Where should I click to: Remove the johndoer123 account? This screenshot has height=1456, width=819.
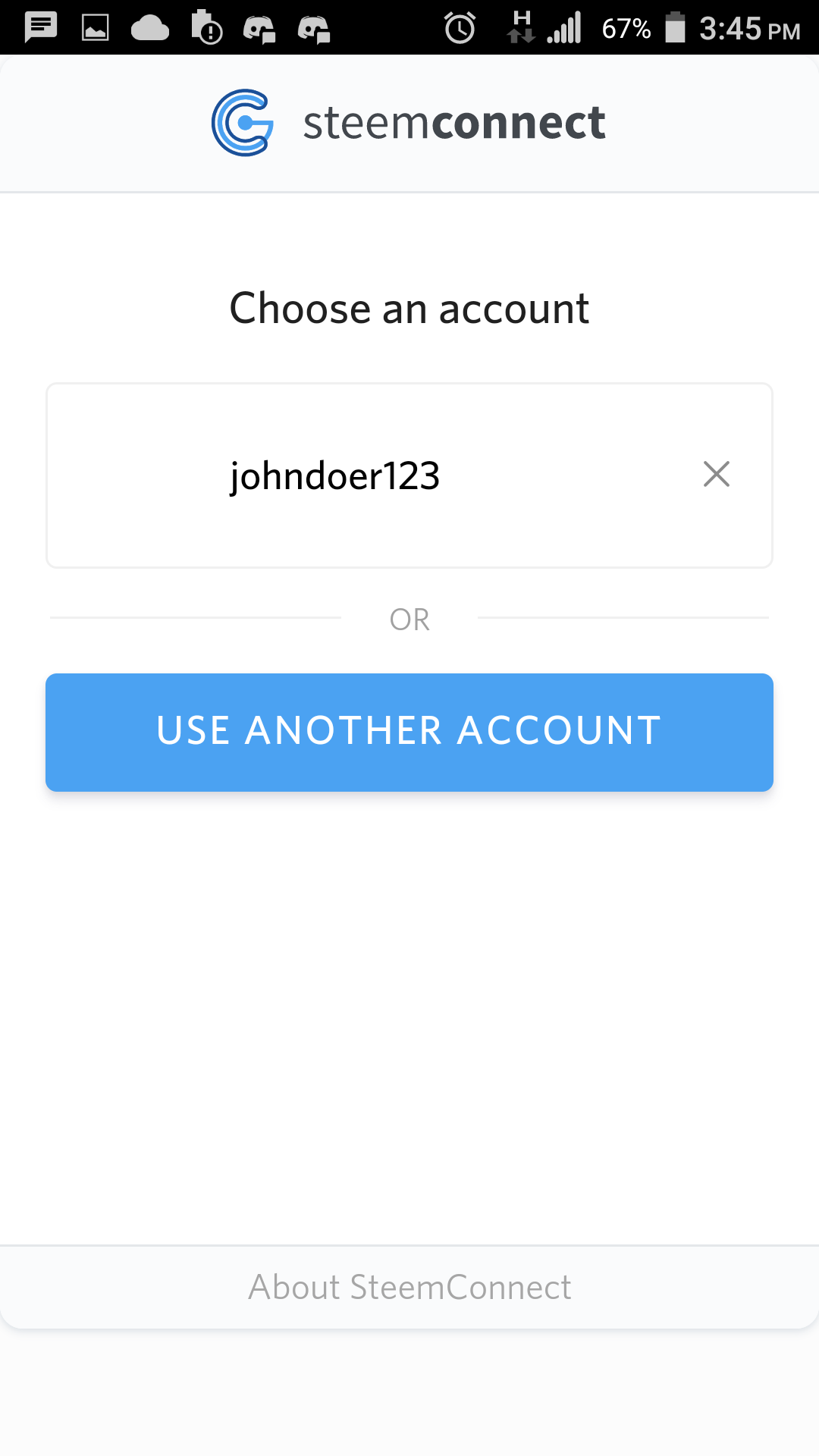click(x=716, y=475)
